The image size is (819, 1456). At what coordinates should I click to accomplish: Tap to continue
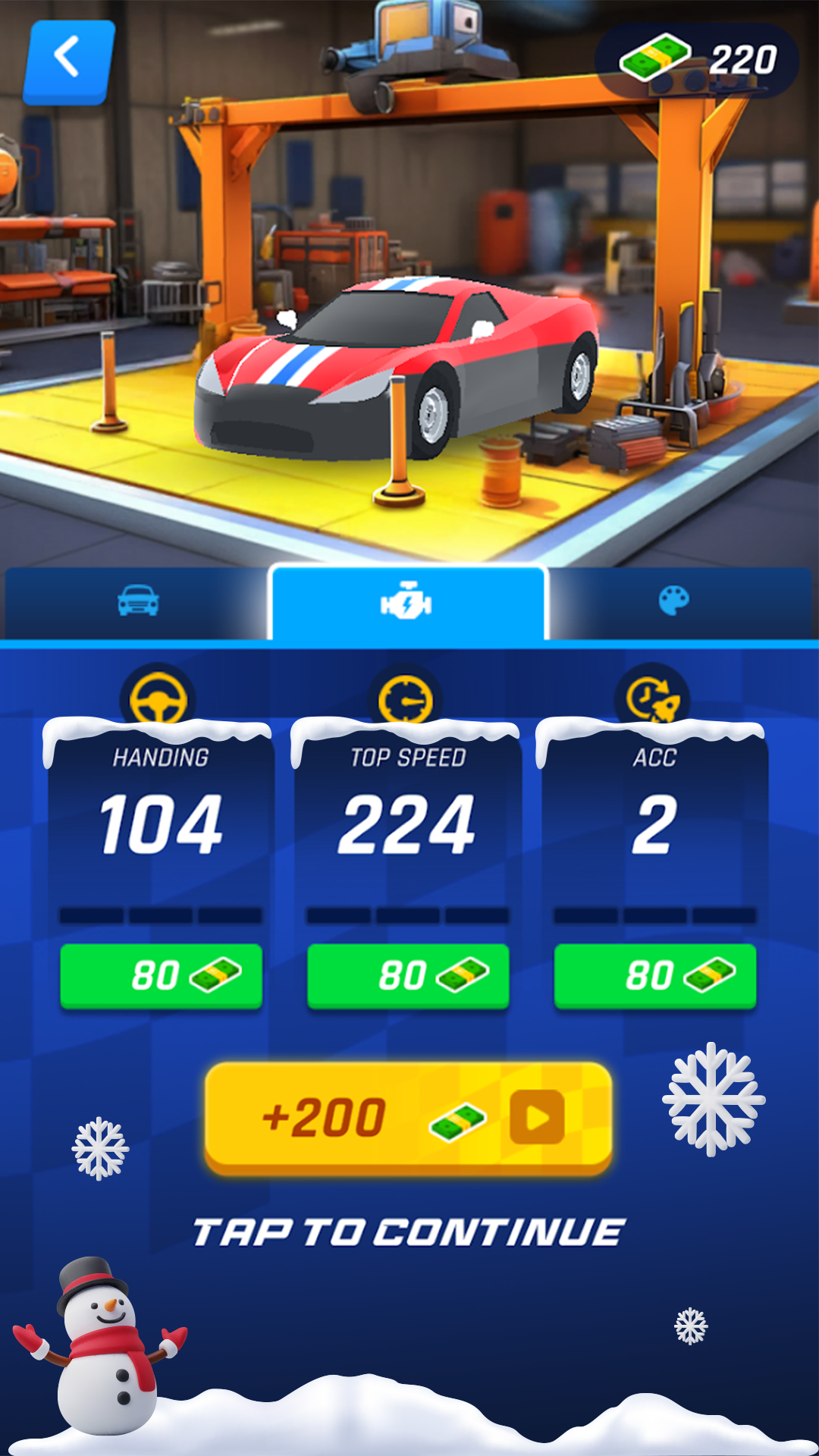point(409,1232)
